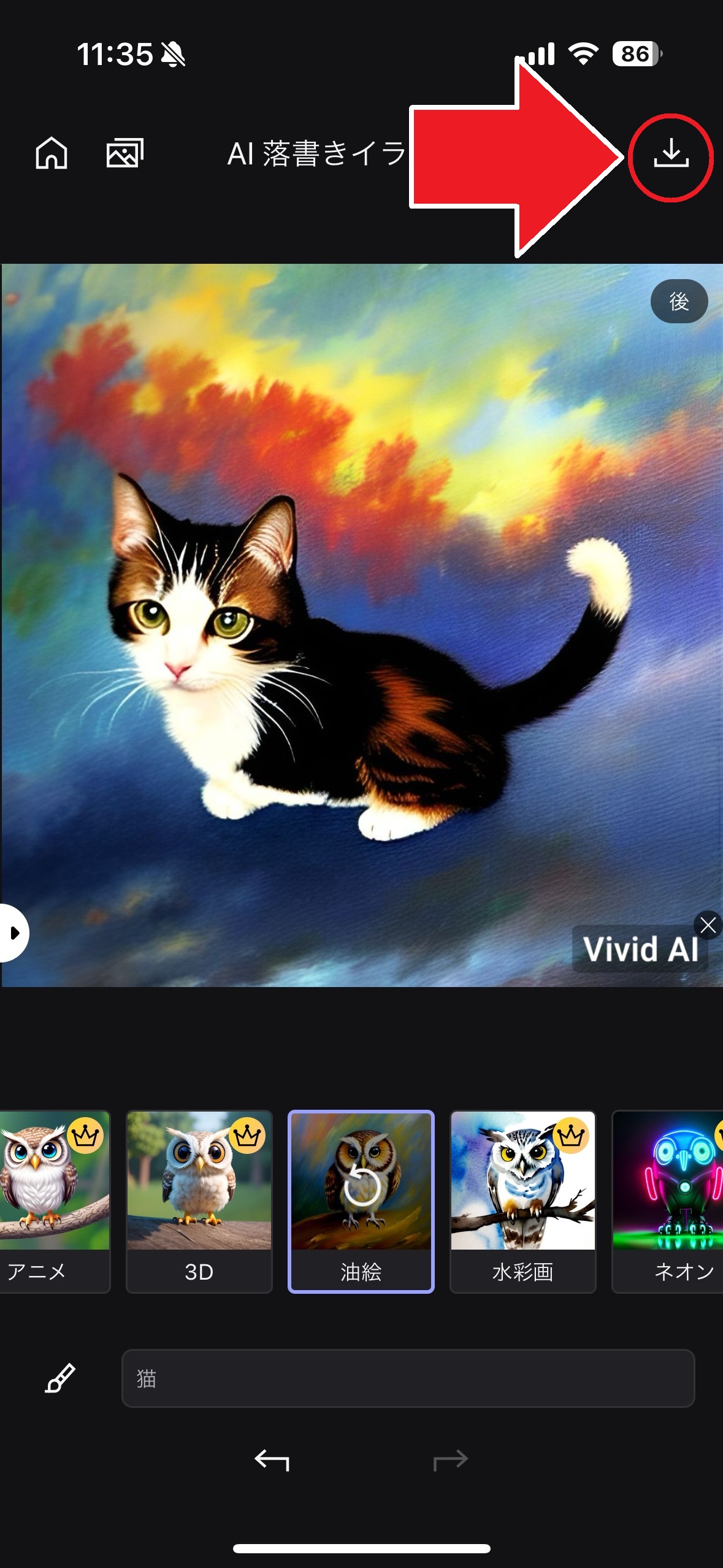The width and height of the screenshot is (723, 1568).
Task: Open the brush drawing tool
Action: click(60, 1378)
